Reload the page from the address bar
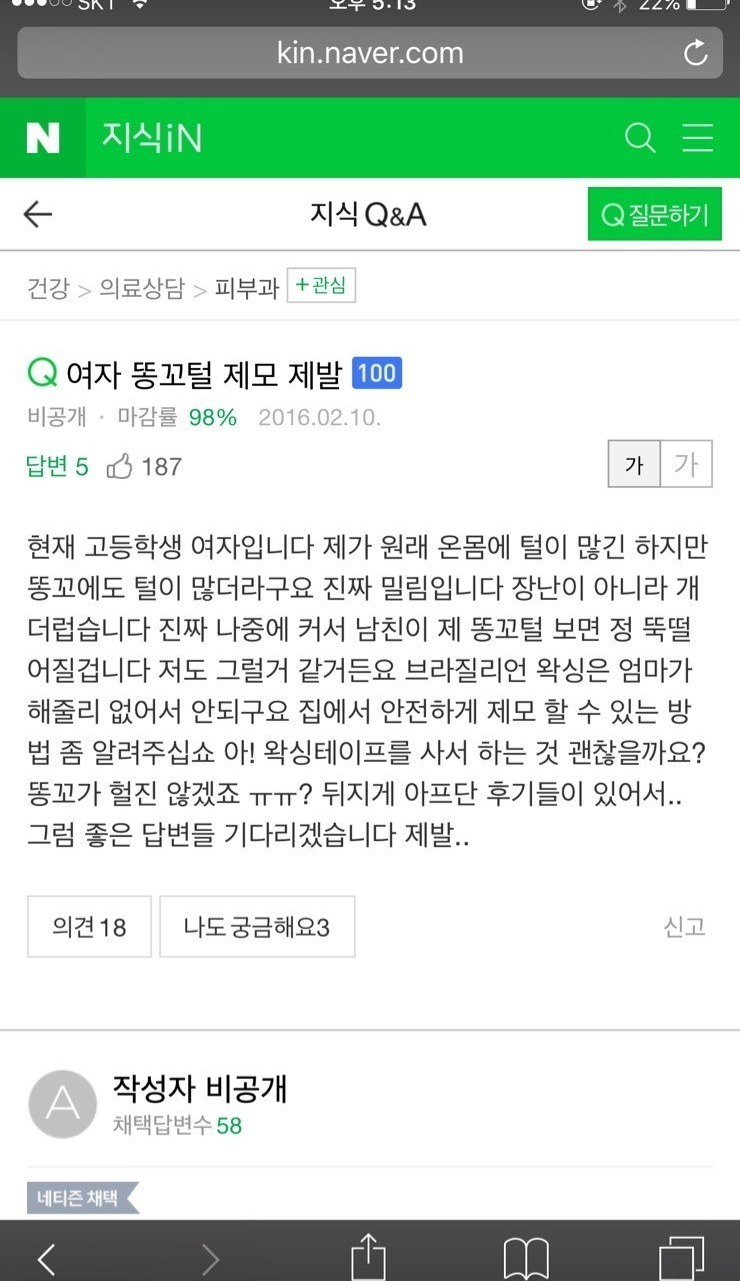Image resolution: width=740 pixels, height=1281 pixels. click(x=696, y=53)
